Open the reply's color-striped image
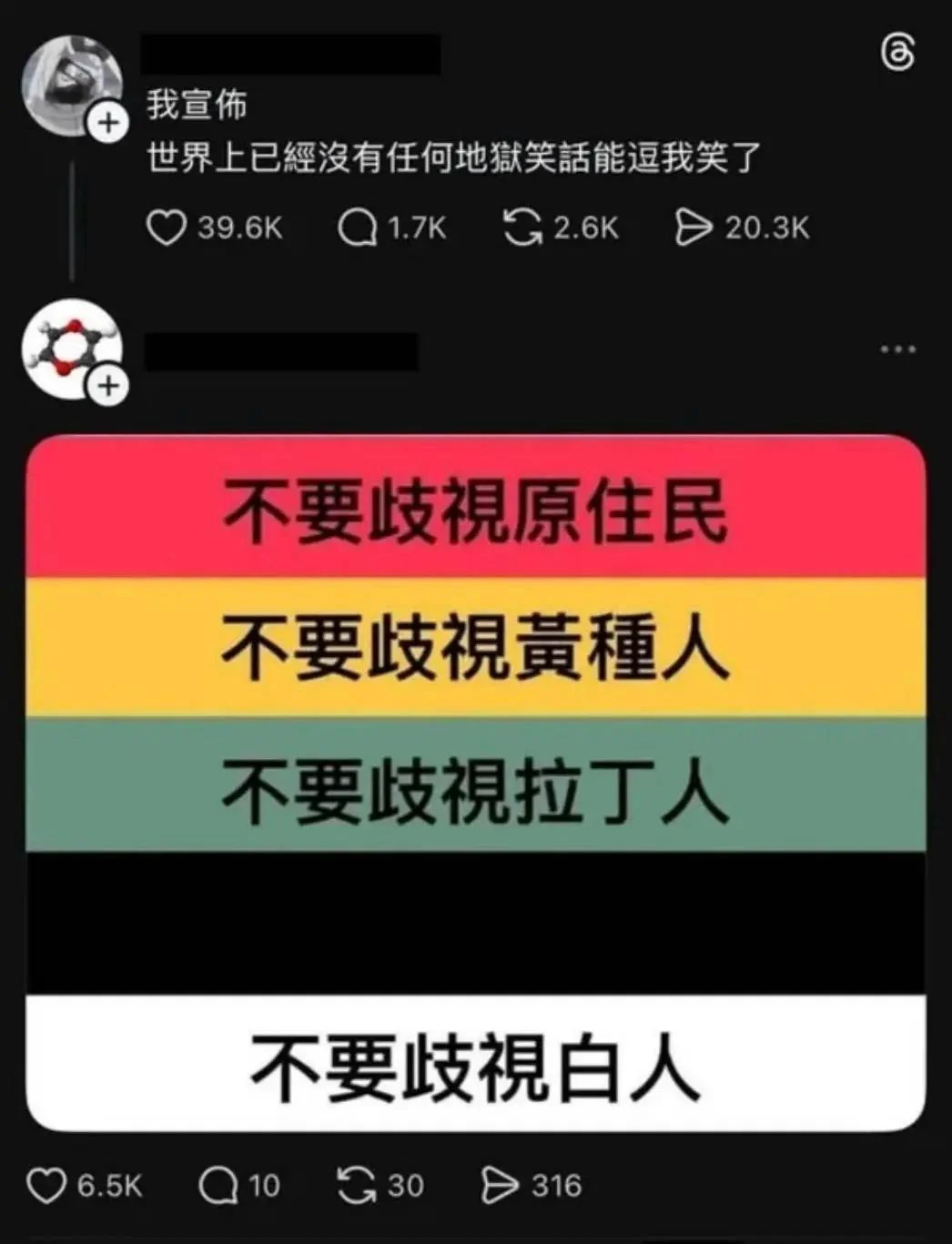The height and width of the screenshot is (1244, 952). 475,783
